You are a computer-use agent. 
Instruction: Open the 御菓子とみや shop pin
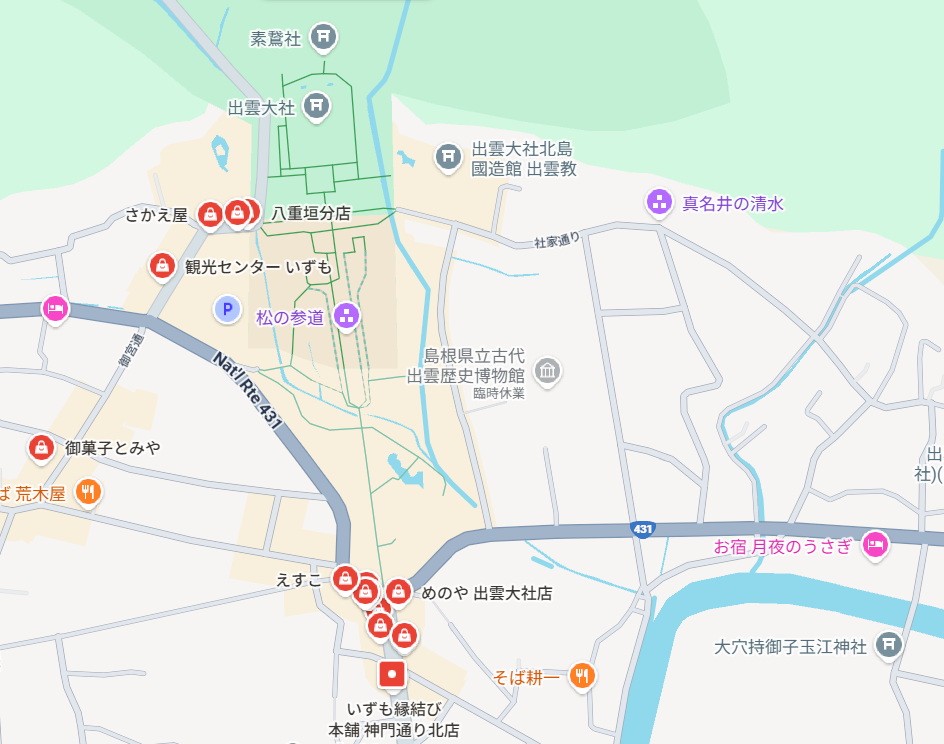pyautogui.click(x=41, y=447)
